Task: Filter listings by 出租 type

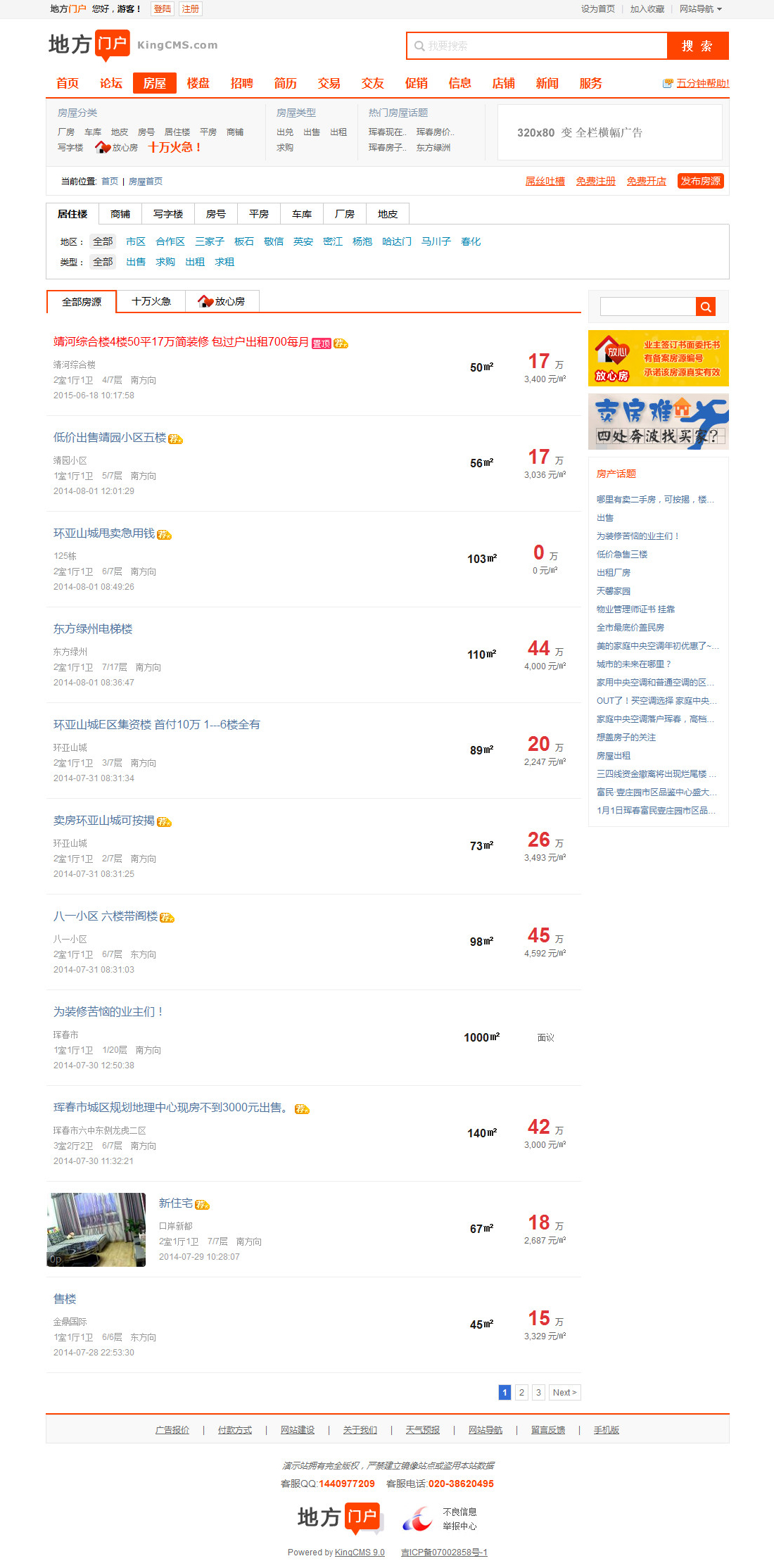Action: point(195,262)
